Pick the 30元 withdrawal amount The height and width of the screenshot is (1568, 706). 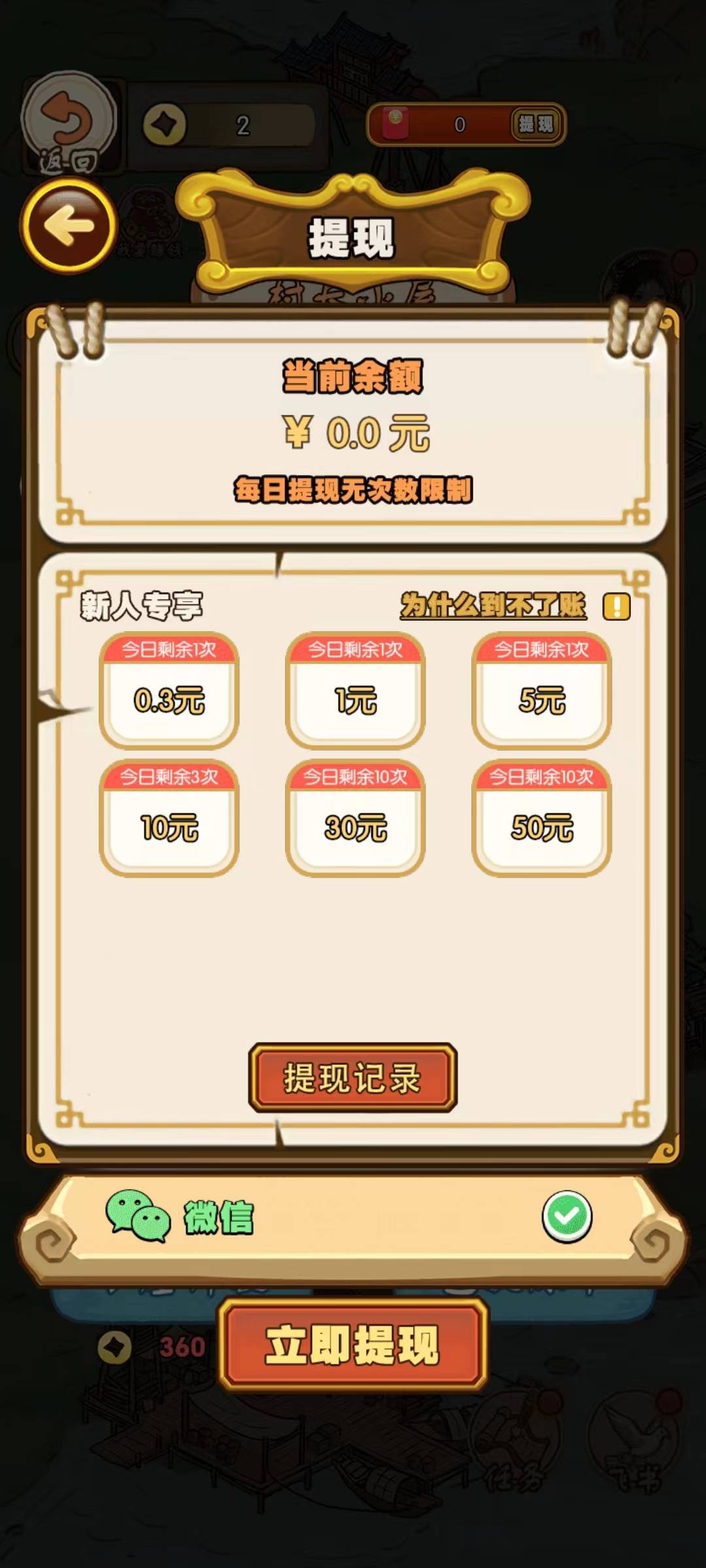(x=355, y=819)
